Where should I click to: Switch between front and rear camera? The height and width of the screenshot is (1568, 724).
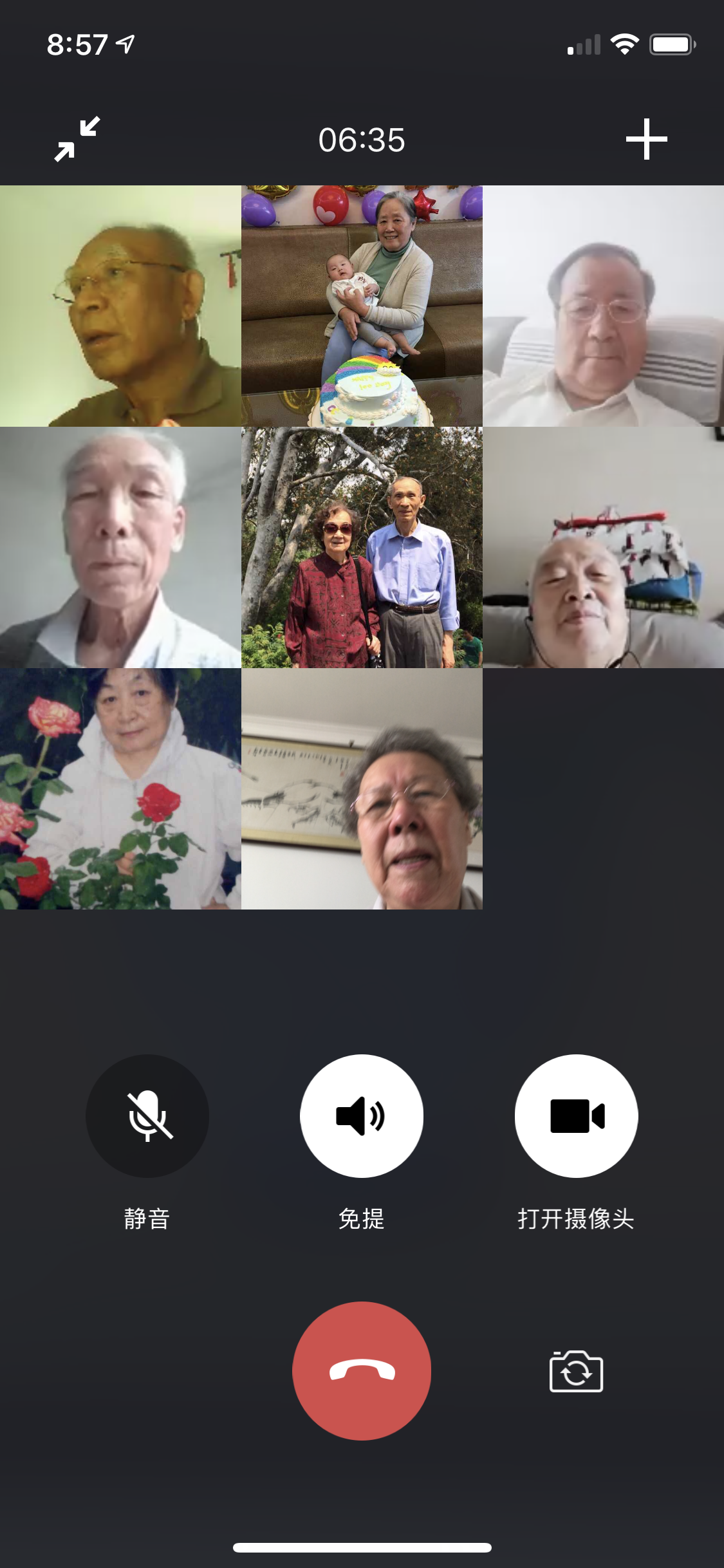576,1371
